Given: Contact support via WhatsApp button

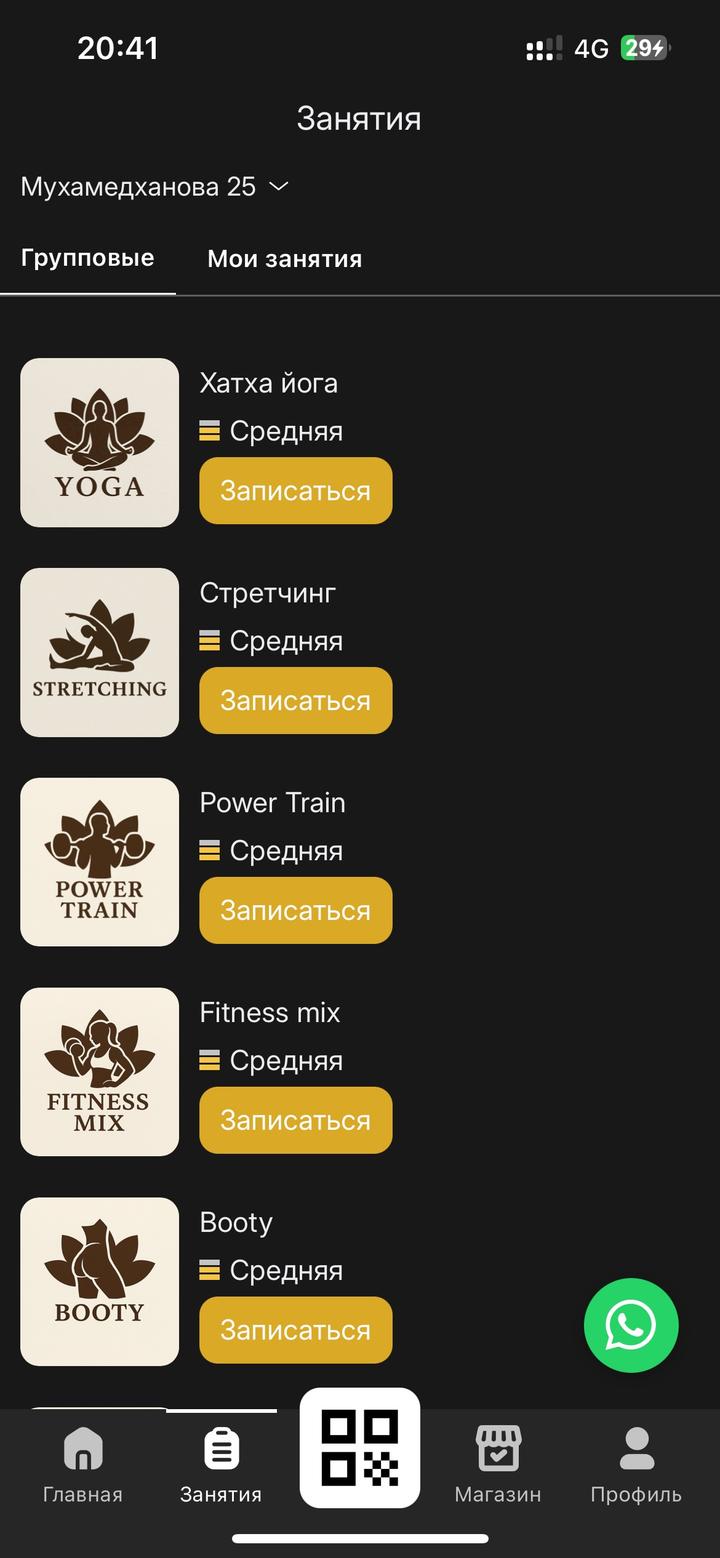Looking at the screenshot, I should (631, 1326).
